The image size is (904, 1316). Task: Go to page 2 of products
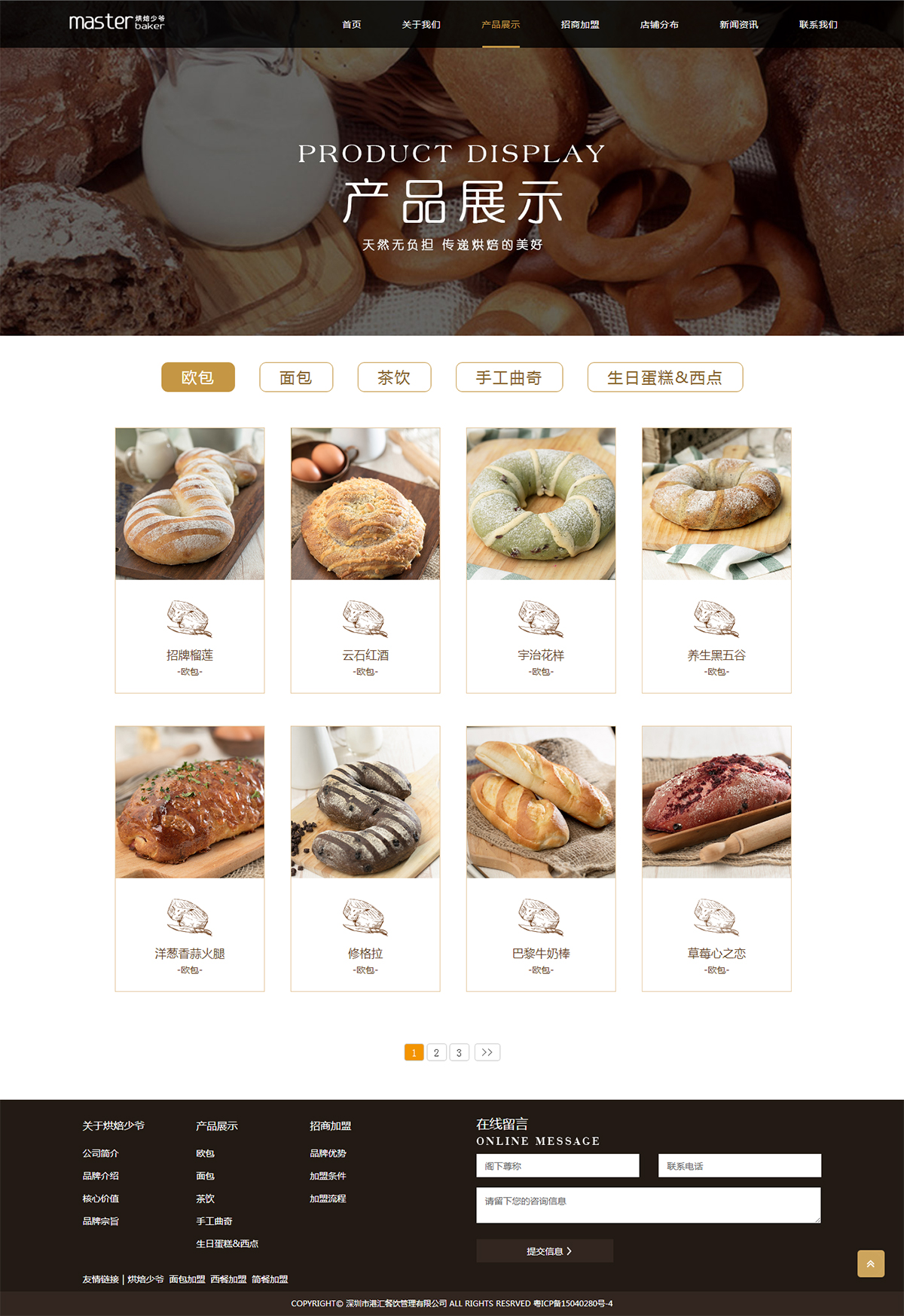point(436,1052)
